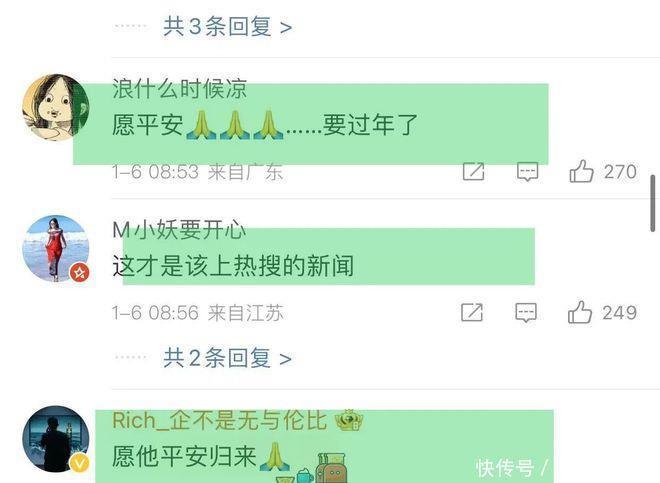Expand the 共2条回复 replies link
The image size is (660, 483).
pos(227,358)
